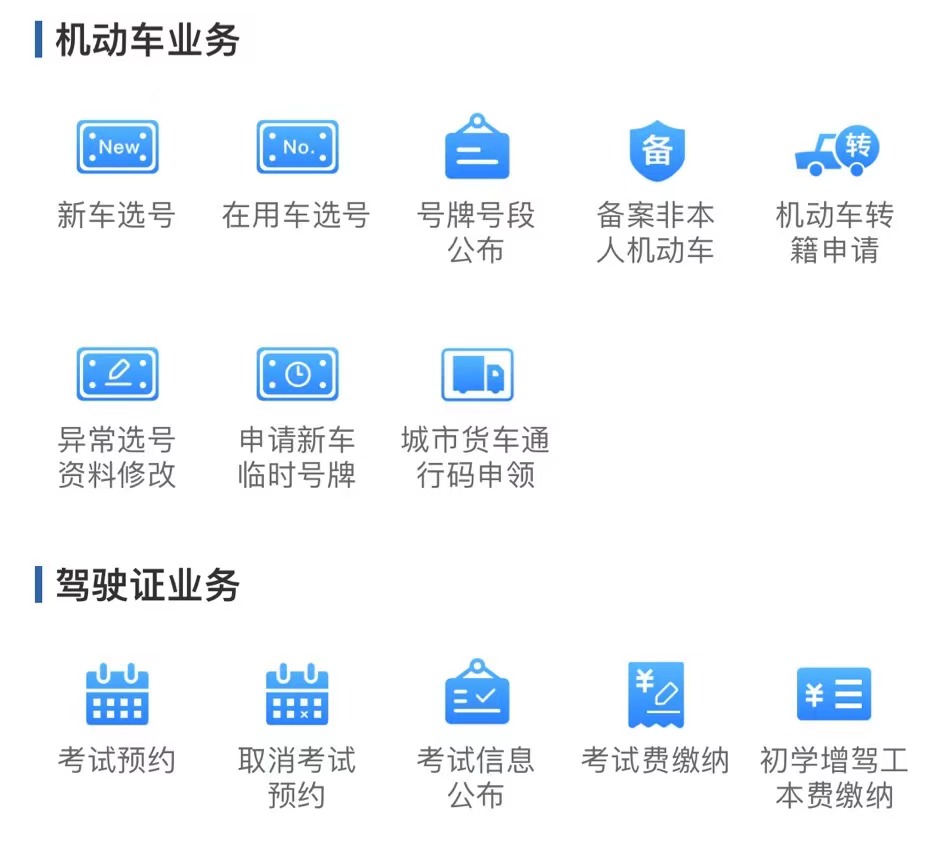This screenshot has width=951, height=842.
Task: Open 异常选号资料修改
Action: pyautogui.click(x=117, y=376)
